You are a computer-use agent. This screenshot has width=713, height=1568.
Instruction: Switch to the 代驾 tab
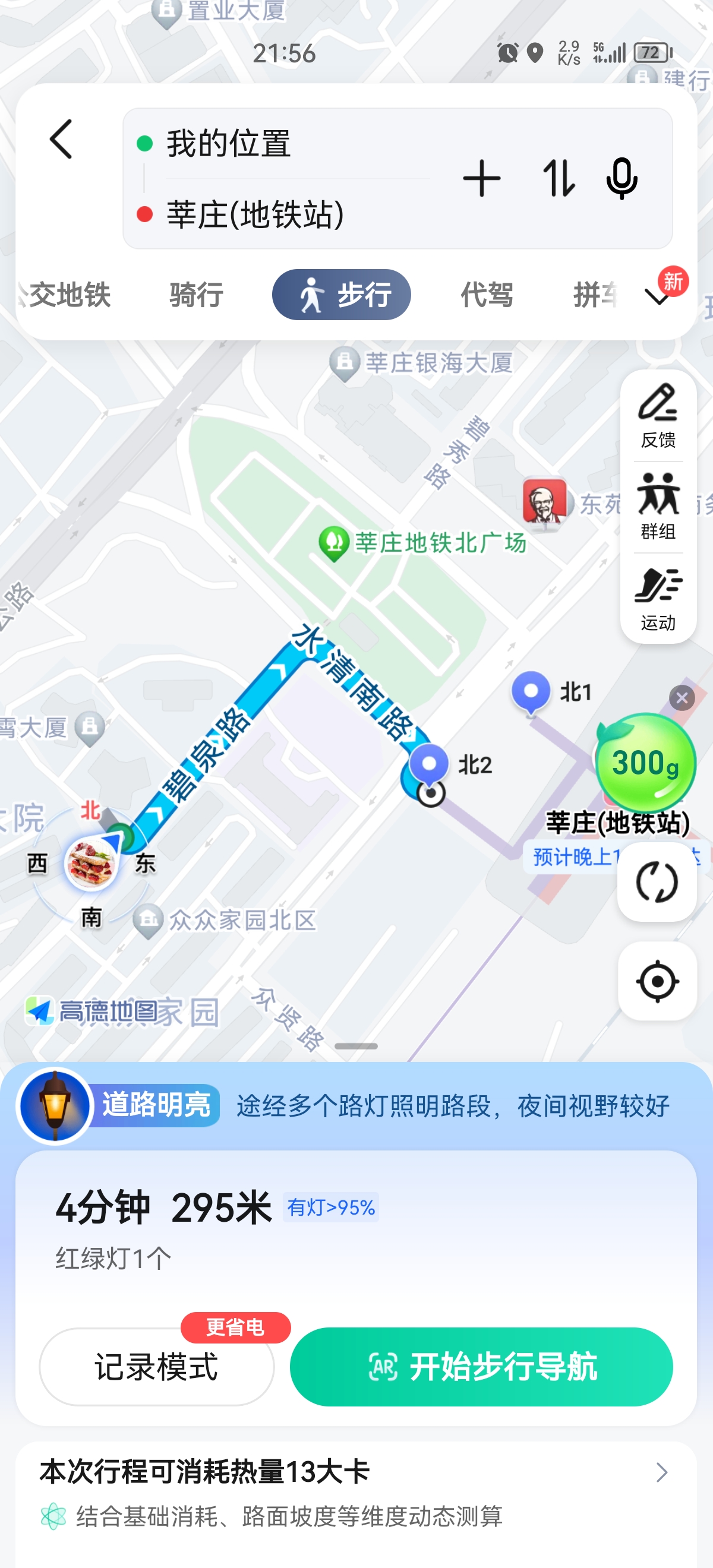click(487, 295)
